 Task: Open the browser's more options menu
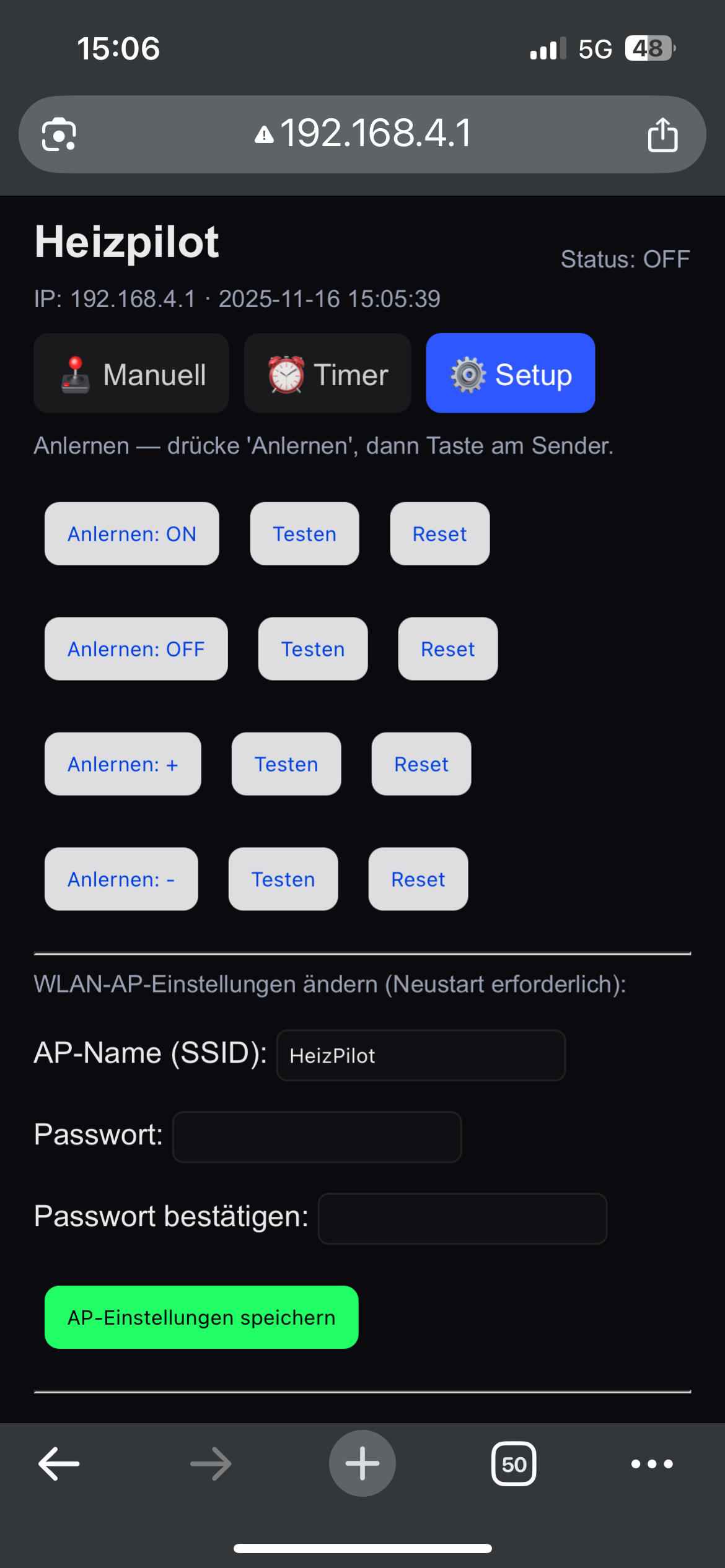pyautogui.click(x=652, y=1464)
